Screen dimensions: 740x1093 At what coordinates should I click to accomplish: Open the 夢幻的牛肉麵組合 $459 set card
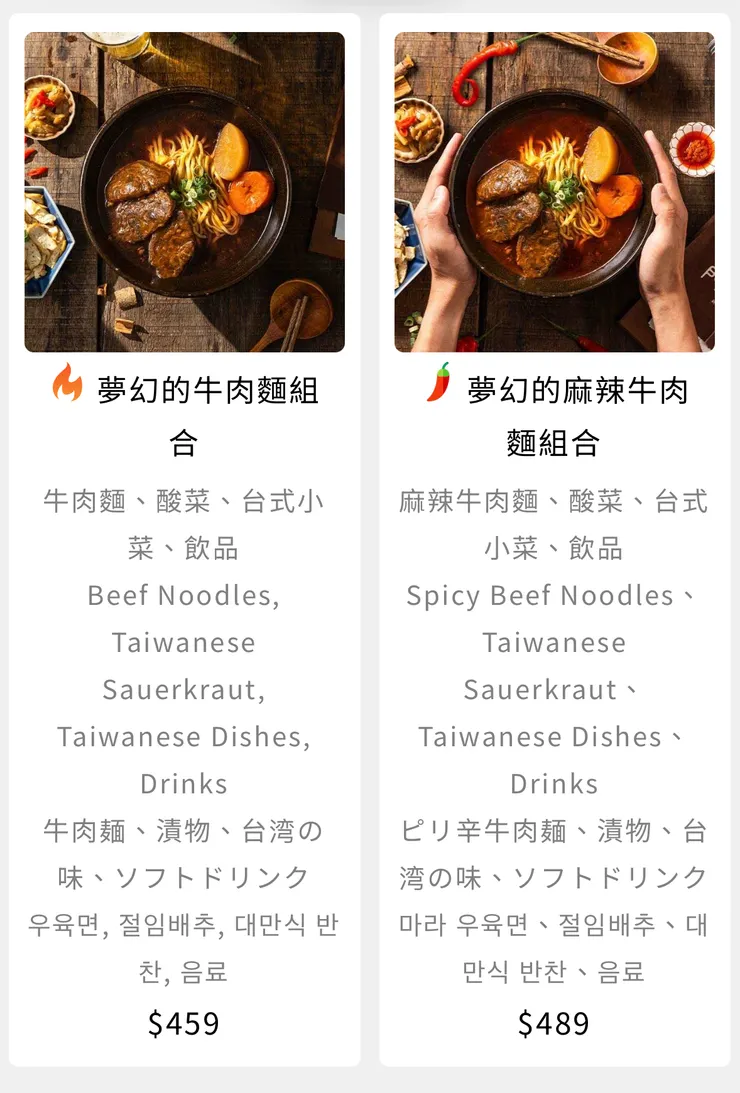[184, 540]
